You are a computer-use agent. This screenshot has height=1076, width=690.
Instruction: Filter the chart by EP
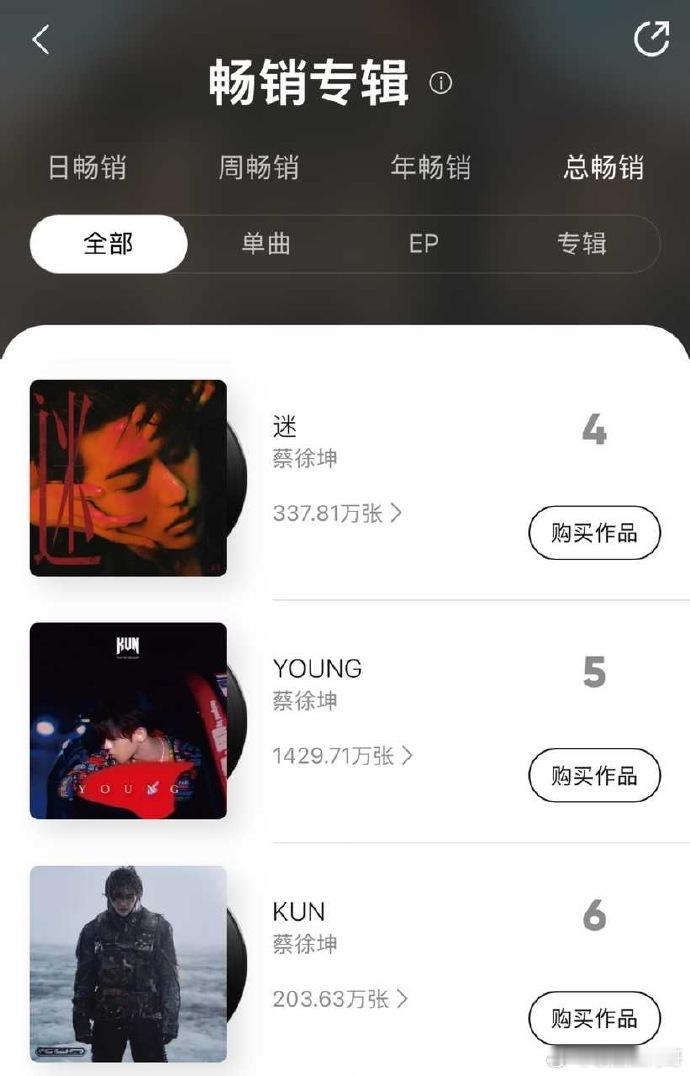click(424, 244)
